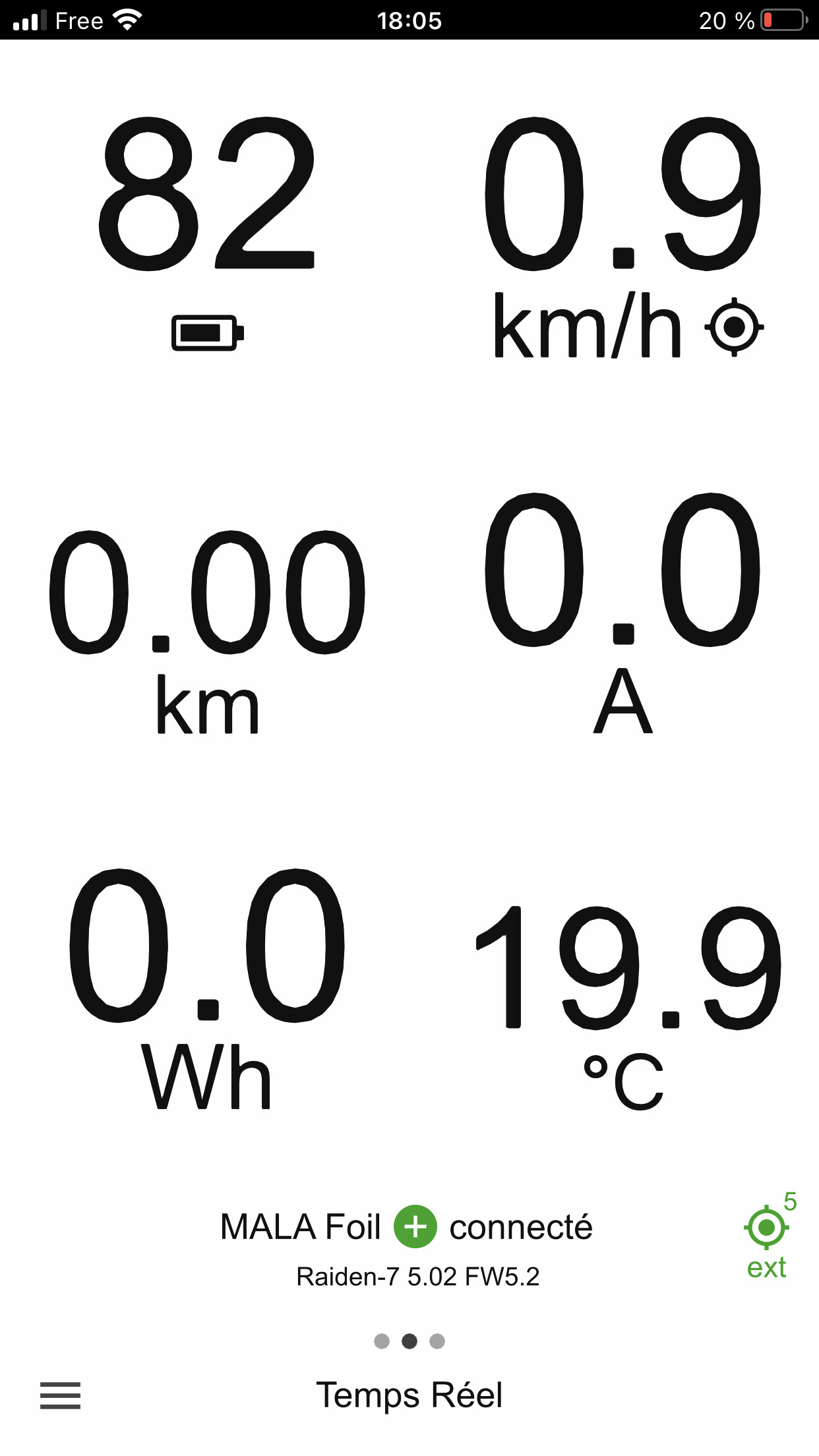Toggle the GPS ext source icon
The width and height of the screenshot is (819, 1456).
pyautogui.click(x=769, y=1235)
